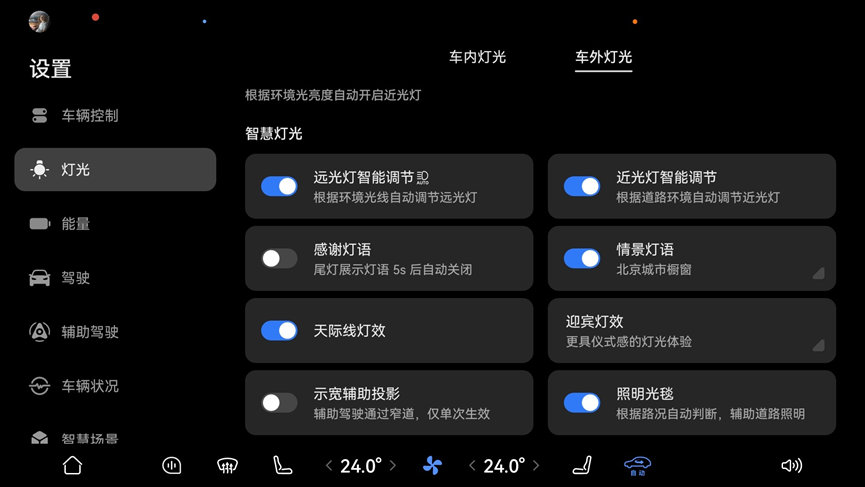Open 辅助驾驶 settings section
This screenshot has width=865, height=487.
click(89, 332)
